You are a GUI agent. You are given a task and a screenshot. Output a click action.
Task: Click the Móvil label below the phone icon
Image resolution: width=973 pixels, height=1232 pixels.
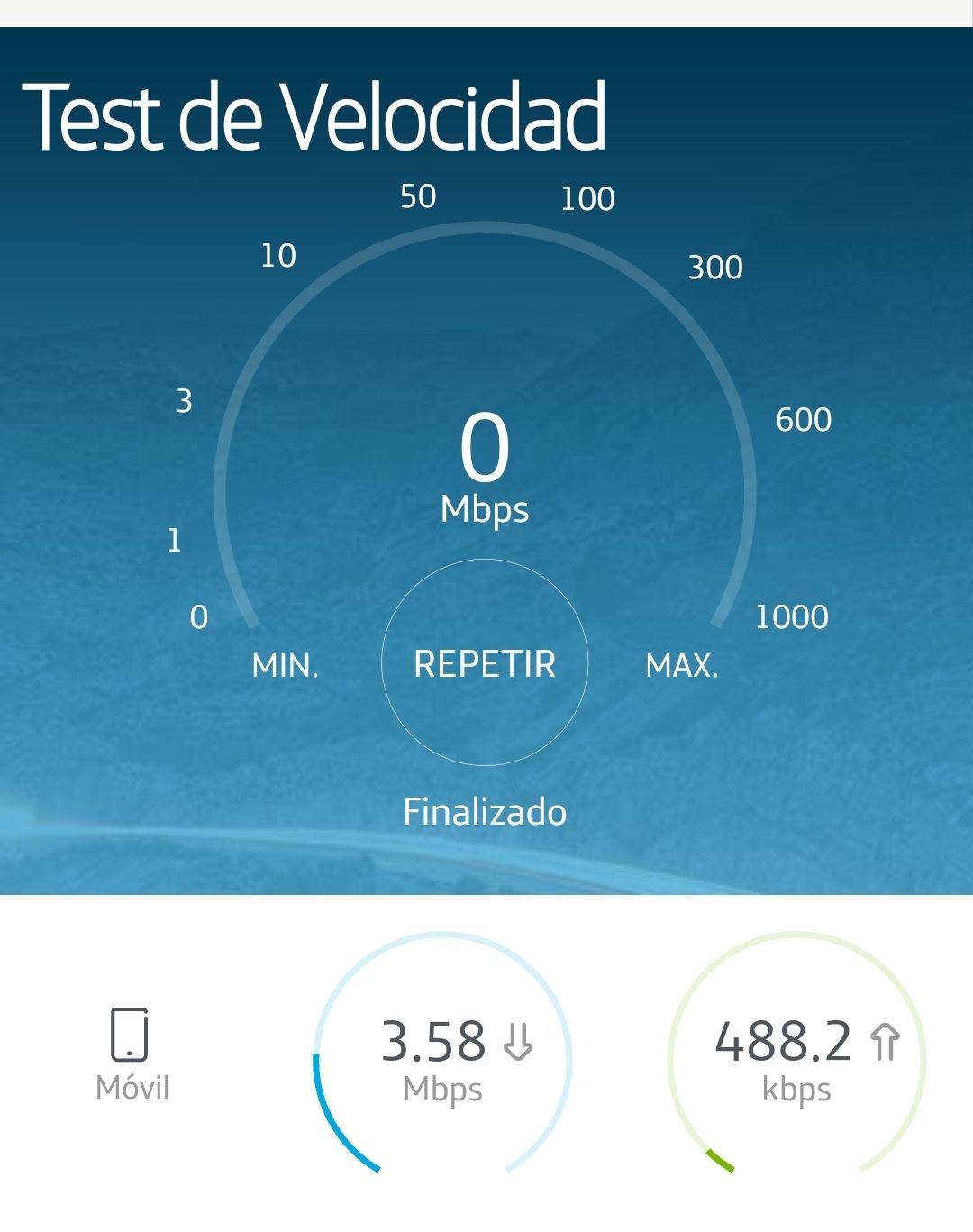point(132,1089)
